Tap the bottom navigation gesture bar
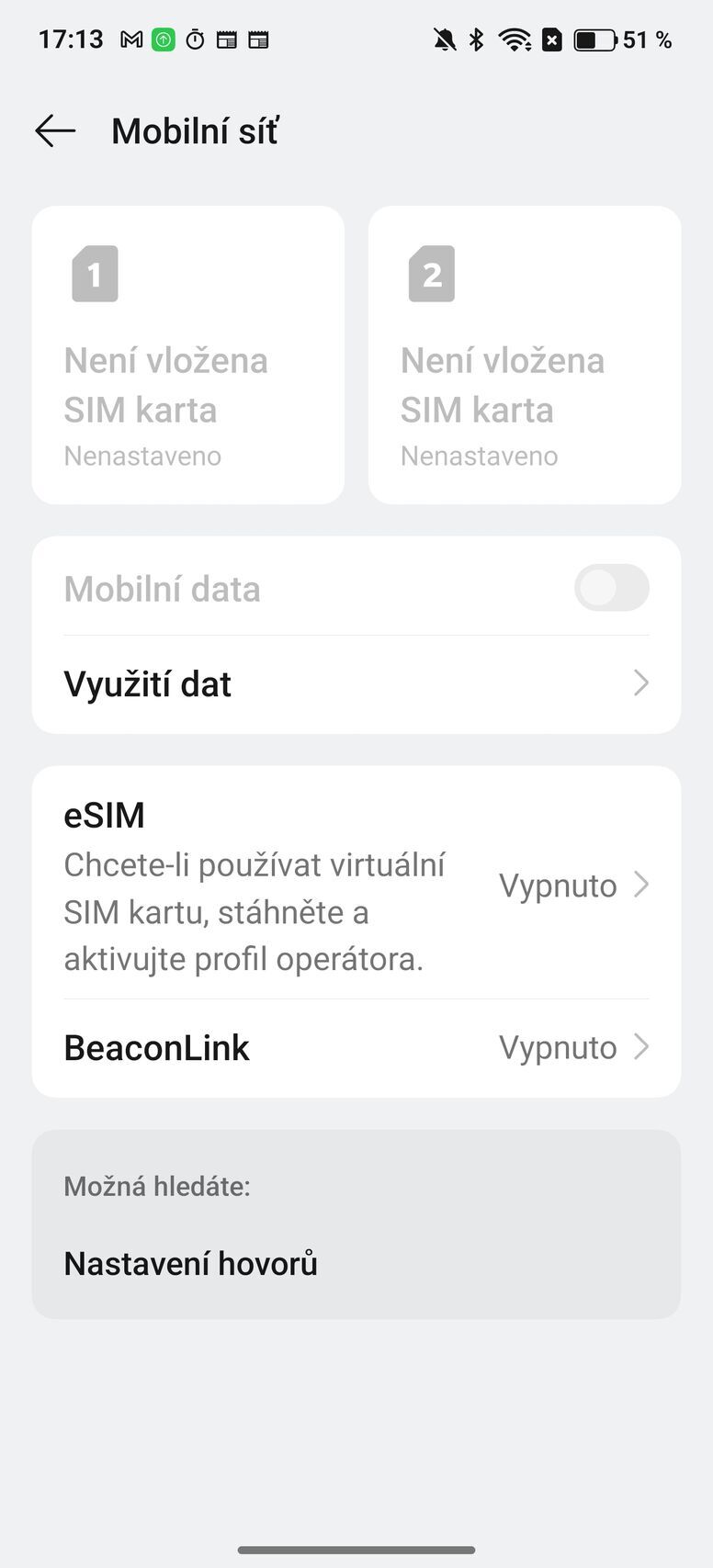The width and height of the screenshot is (713, 1568). pyautogui.click(x=356, y=1551)
